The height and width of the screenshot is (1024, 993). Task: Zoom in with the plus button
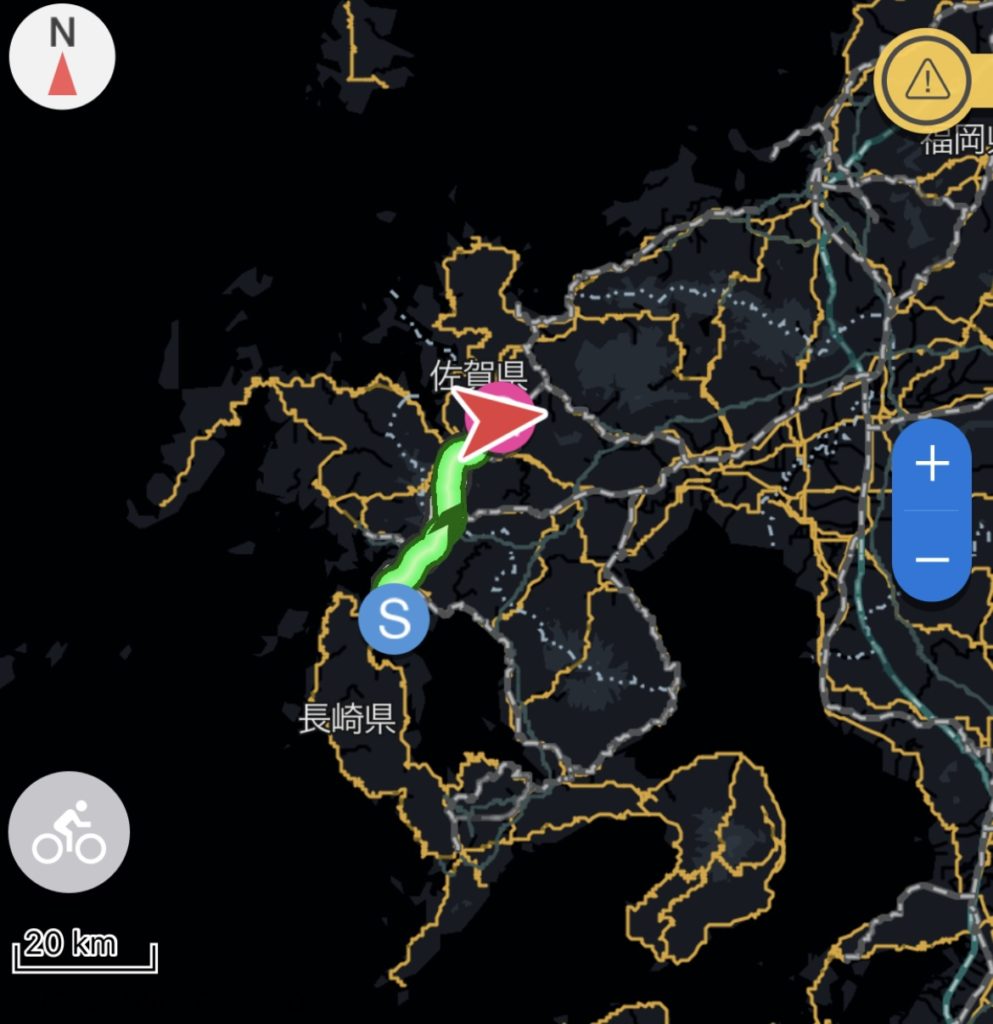point(931,464)
